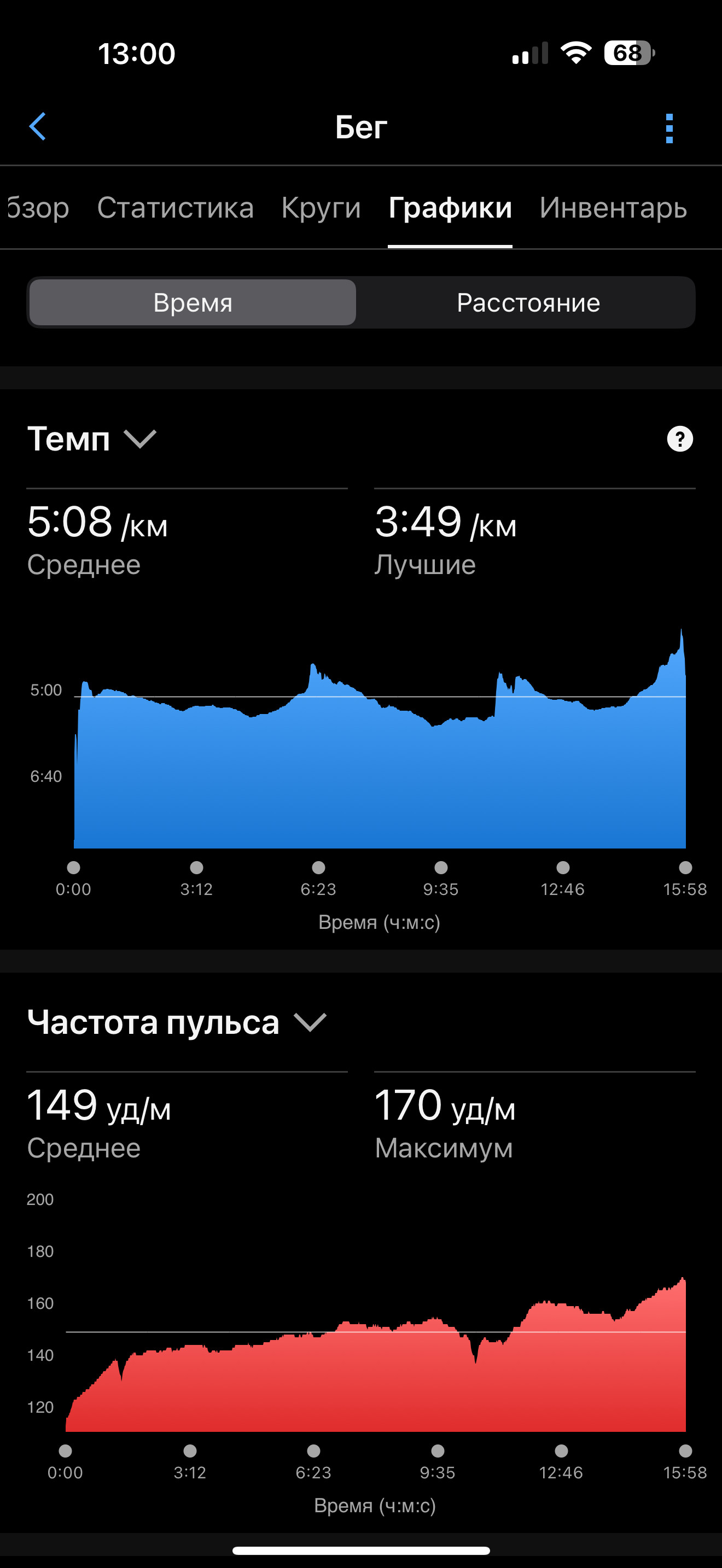The image size is (722, 1568).
Task: Go back using the blue arrow
Action: (38, 127)
